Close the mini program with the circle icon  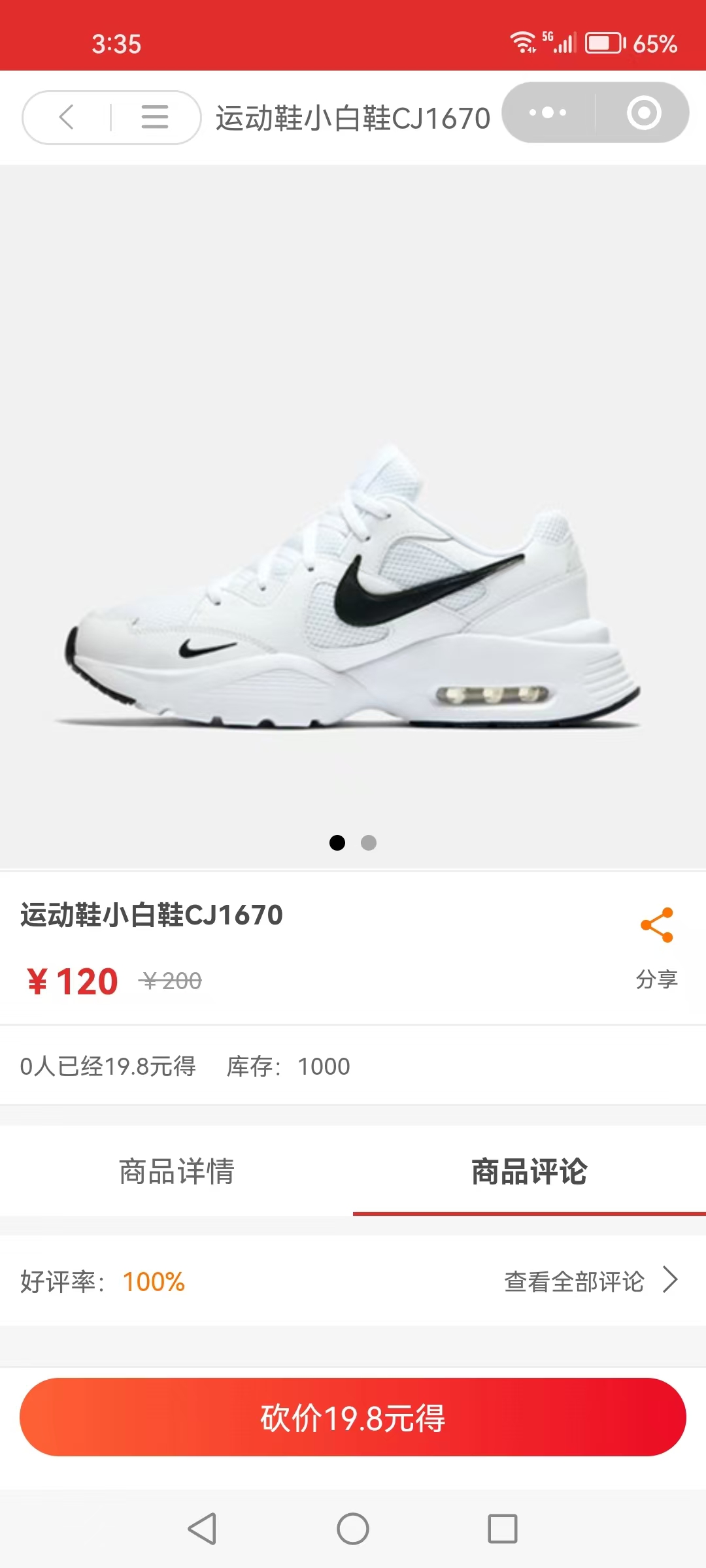pos(644,113)
